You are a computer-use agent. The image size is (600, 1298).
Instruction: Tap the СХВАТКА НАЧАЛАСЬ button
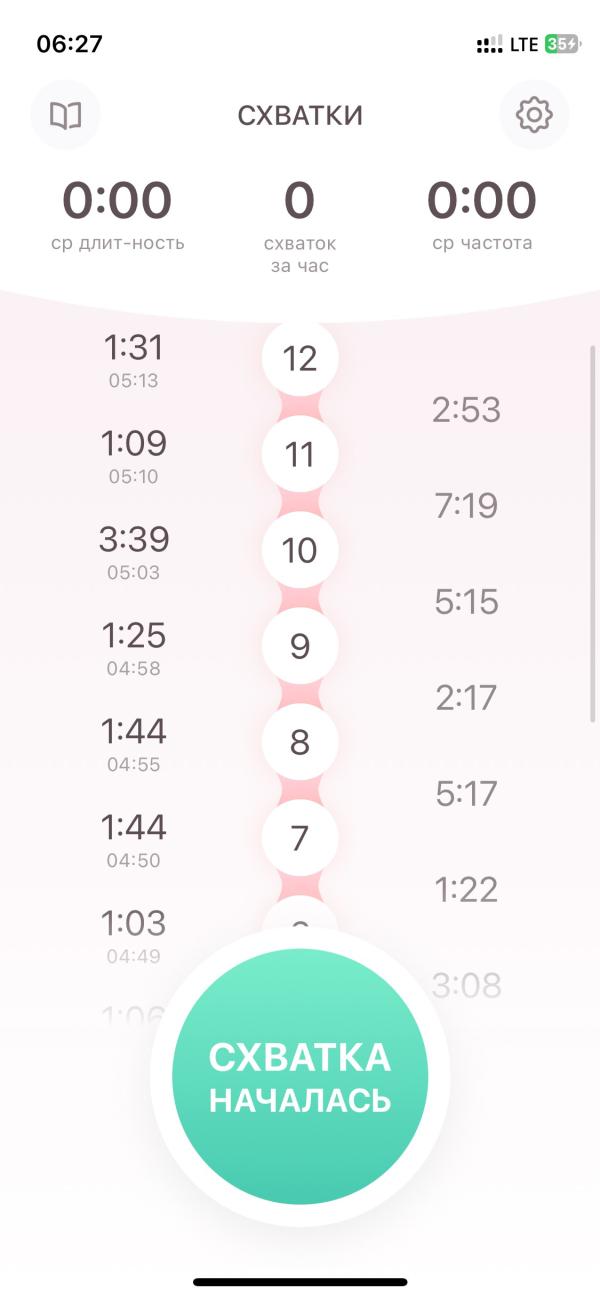(300, 1076)
